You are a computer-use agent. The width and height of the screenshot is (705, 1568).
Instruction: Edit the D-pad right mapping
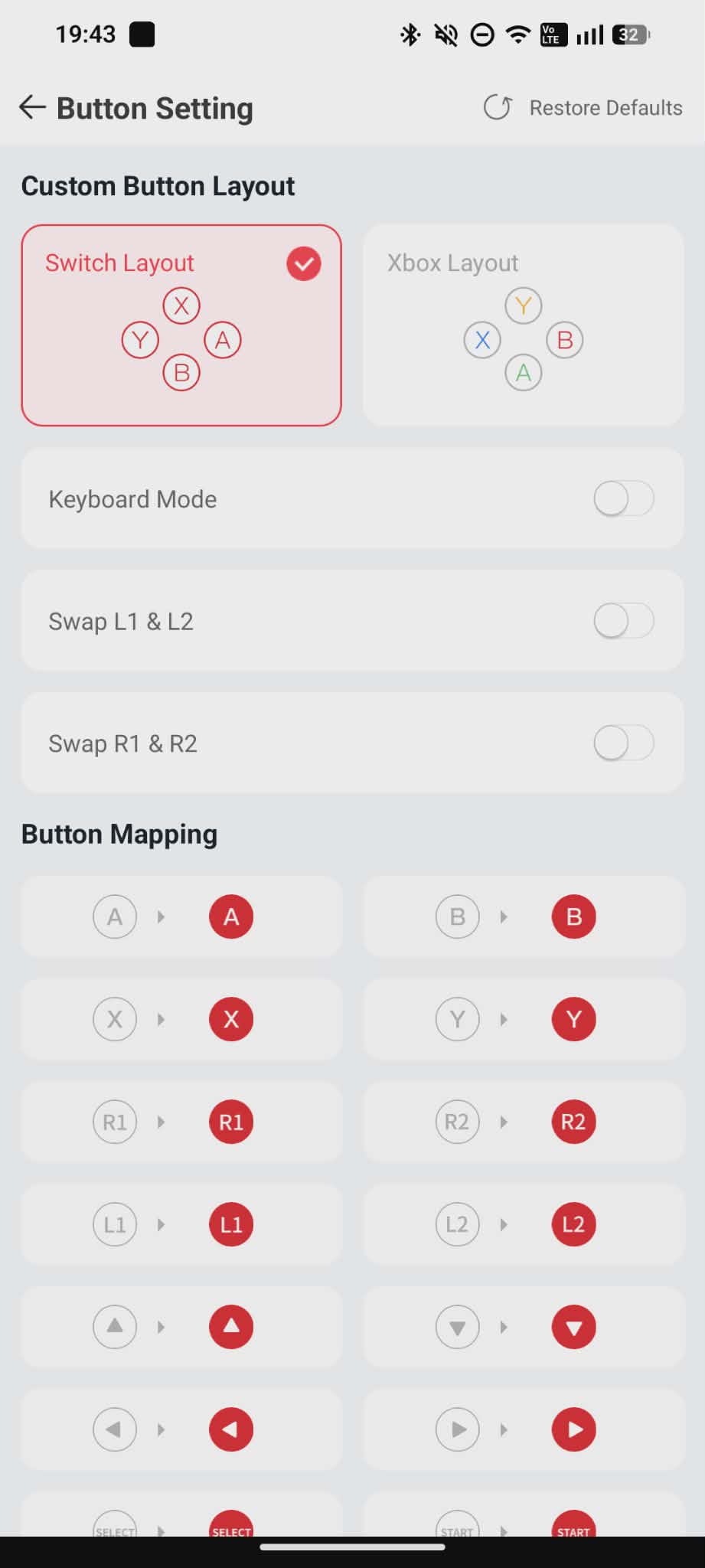(x=523, y=1429)
